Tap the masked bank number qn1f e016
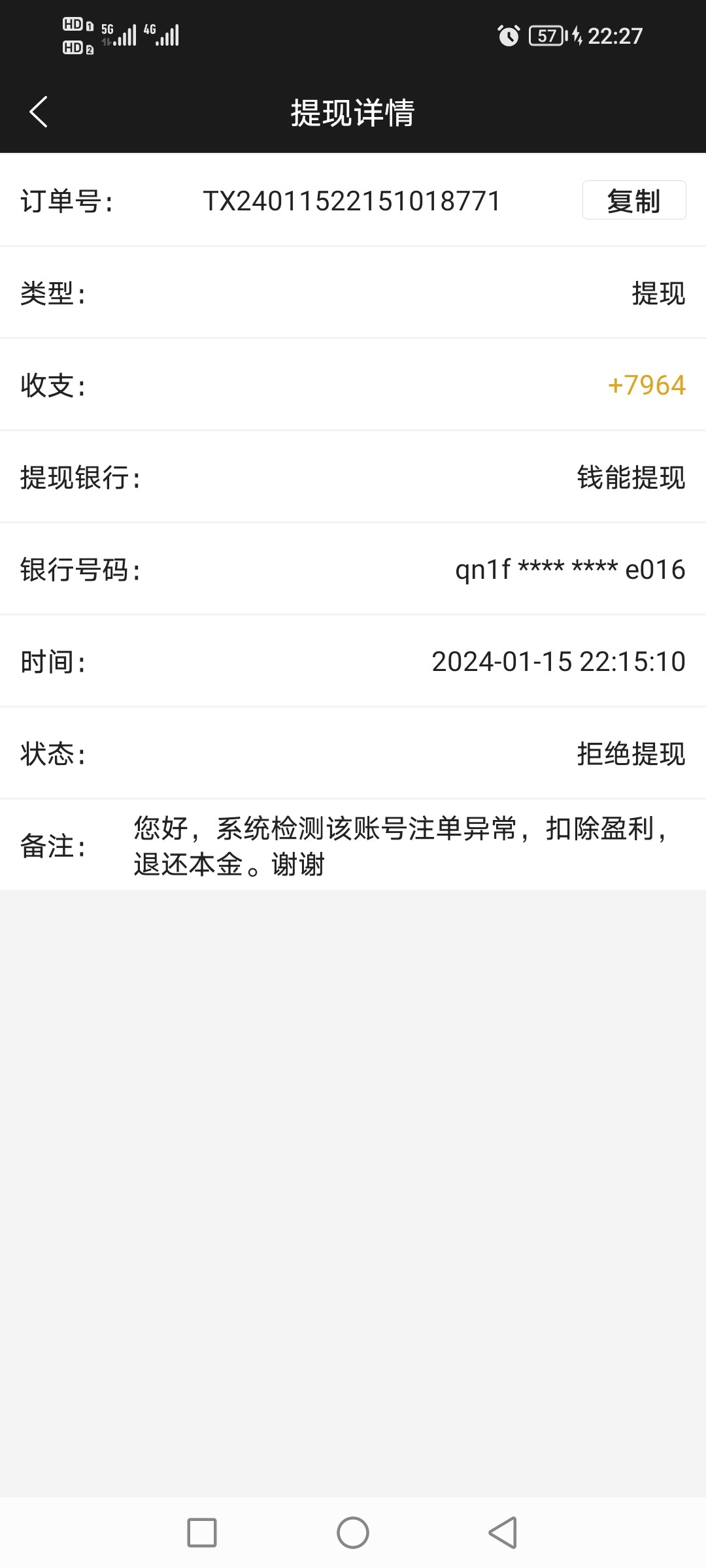The image size is (706, 1568). [570, 569]
